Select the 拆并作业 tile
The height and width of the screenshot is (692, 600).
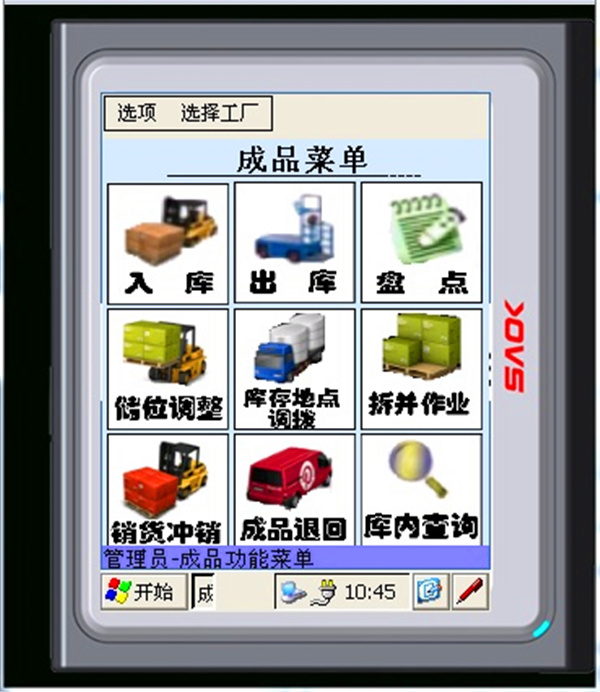(x=421, y=367)
